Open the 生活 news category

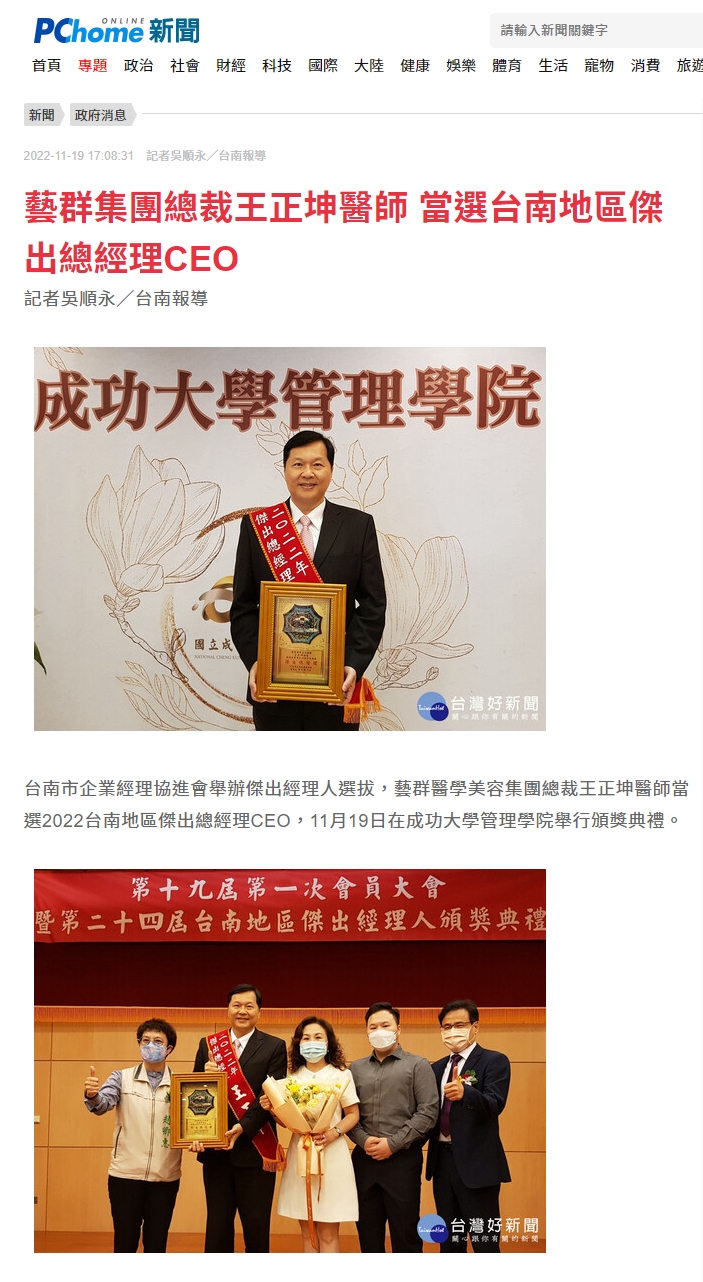pos(553,66)
